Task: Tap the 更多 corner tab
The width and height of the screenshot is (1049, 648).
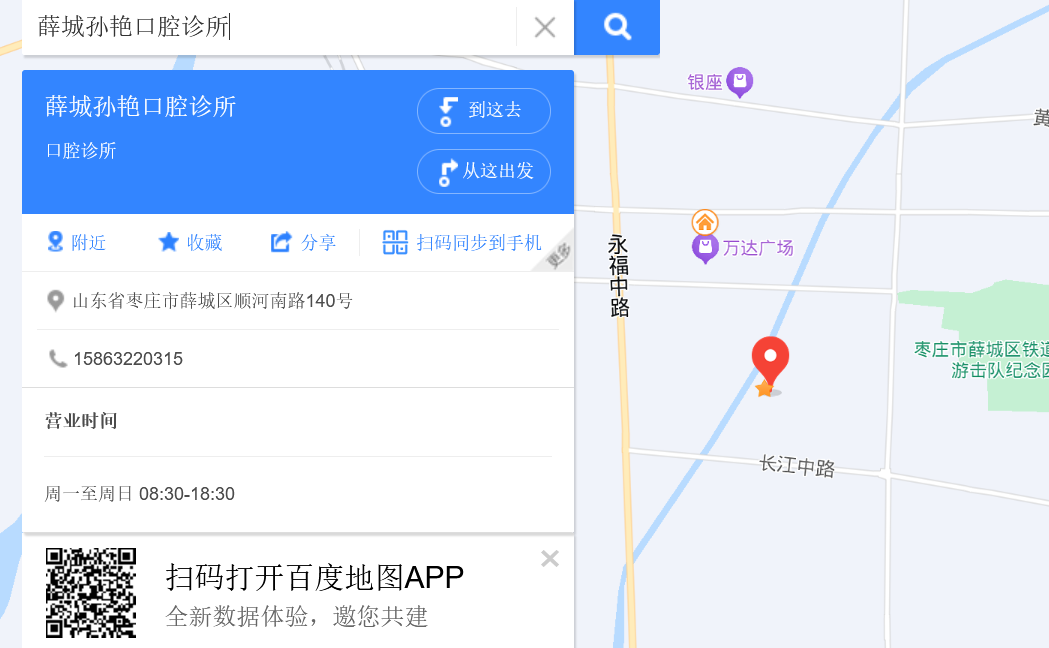Action: [560, 258]
